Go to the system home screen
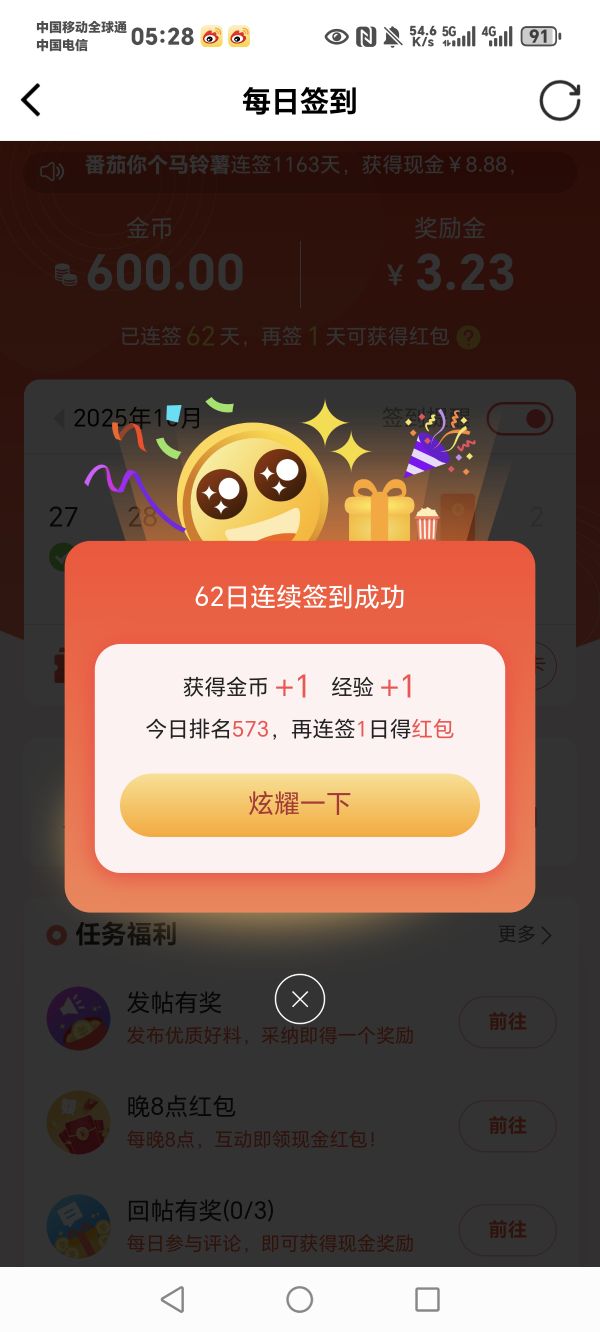 pyautogui.click(x=300, y=1299)
